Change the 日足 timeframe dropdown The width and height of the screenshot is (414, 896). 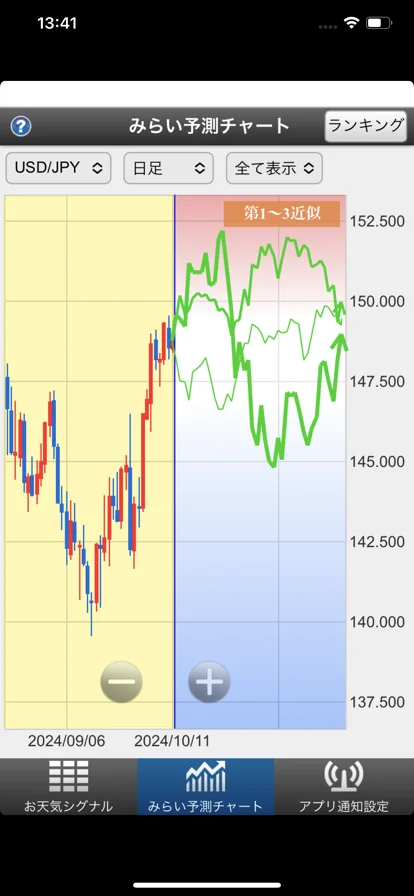click(x=169, y=168)
